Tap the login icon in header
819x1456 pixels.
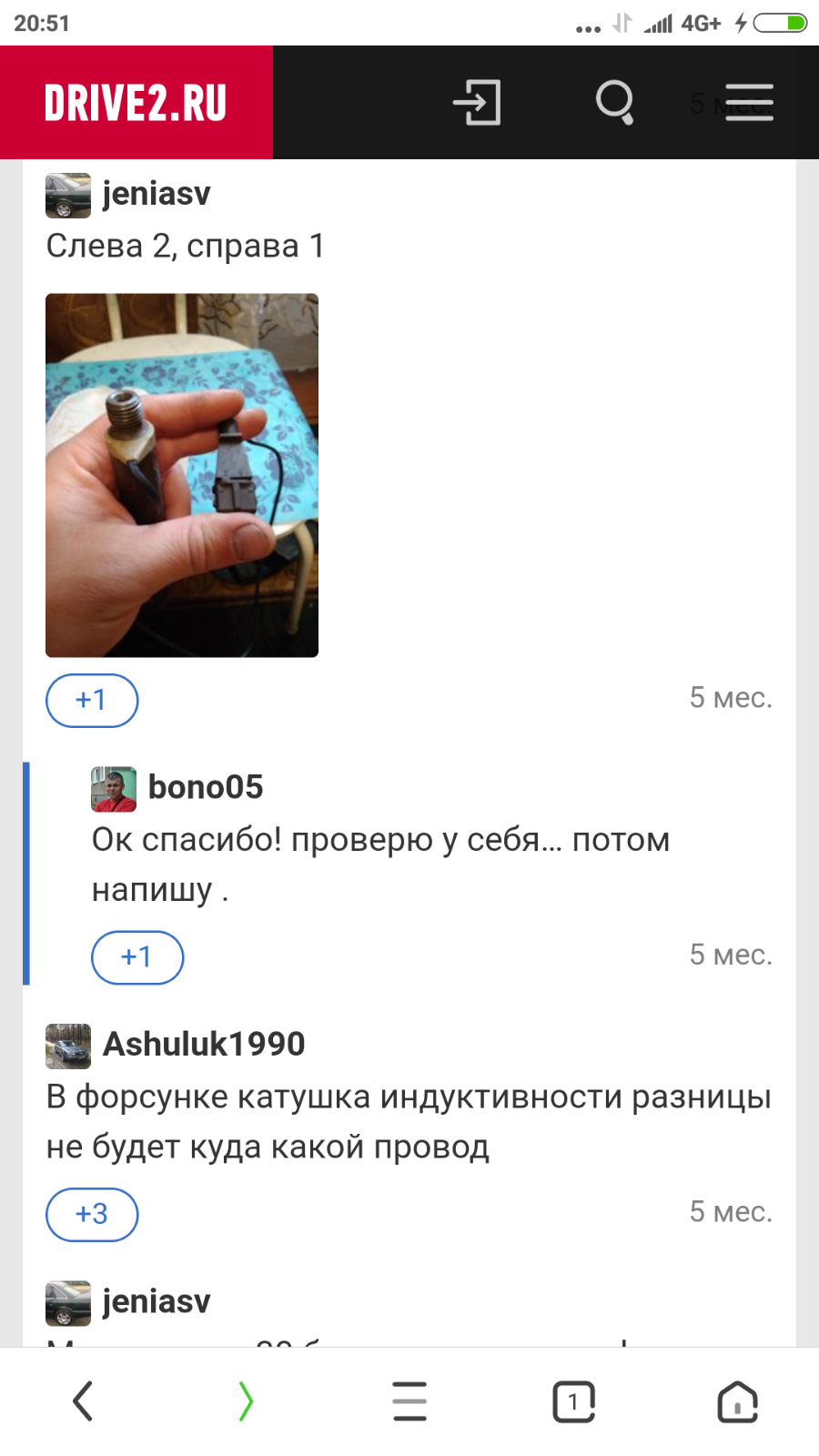(x=477, y=102)
